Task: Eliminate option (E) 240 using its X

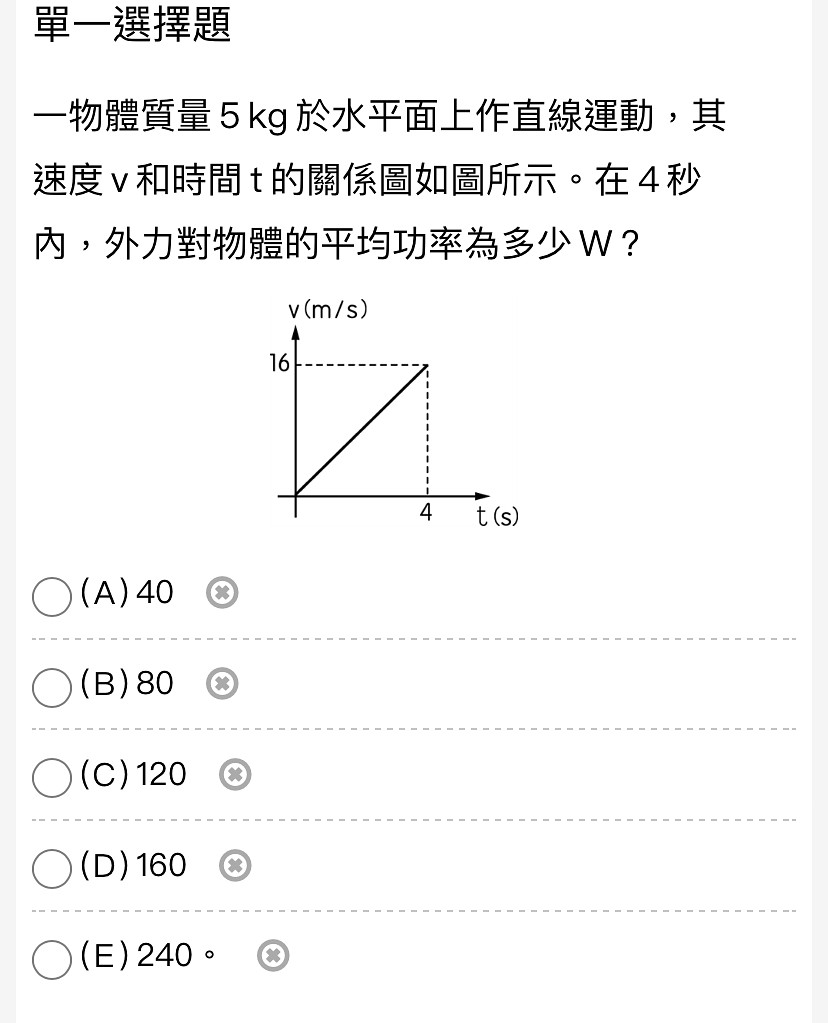Action: point(273,957)
